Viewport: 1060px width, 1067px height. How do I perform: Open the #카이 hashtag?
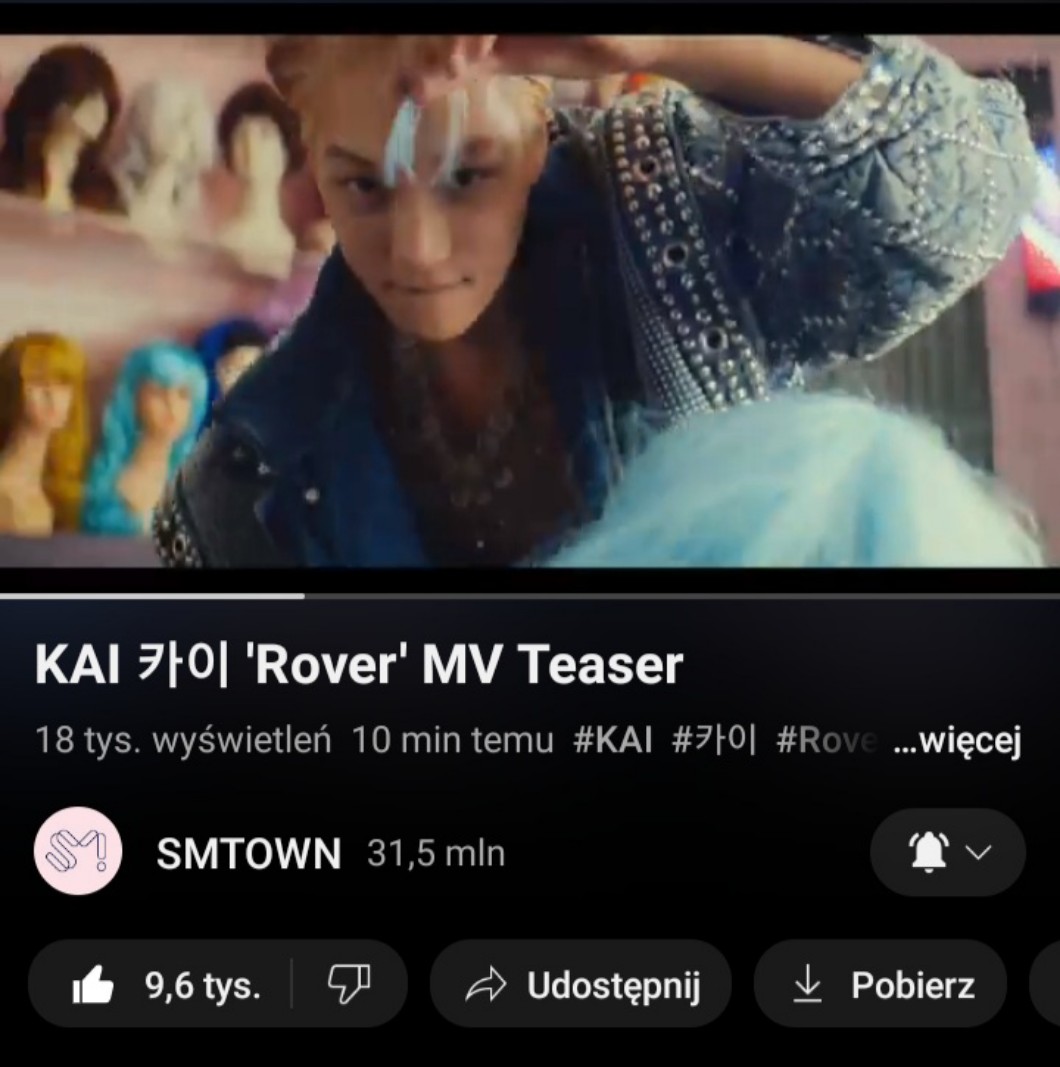click(713, 741)
